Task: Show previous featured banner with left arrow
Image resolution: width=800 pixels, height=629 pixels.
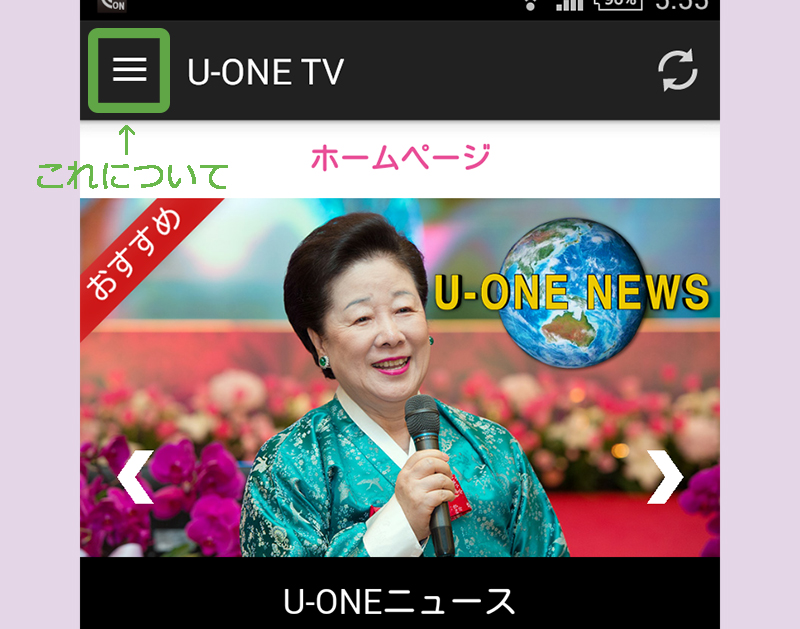Action: (135, 478)
